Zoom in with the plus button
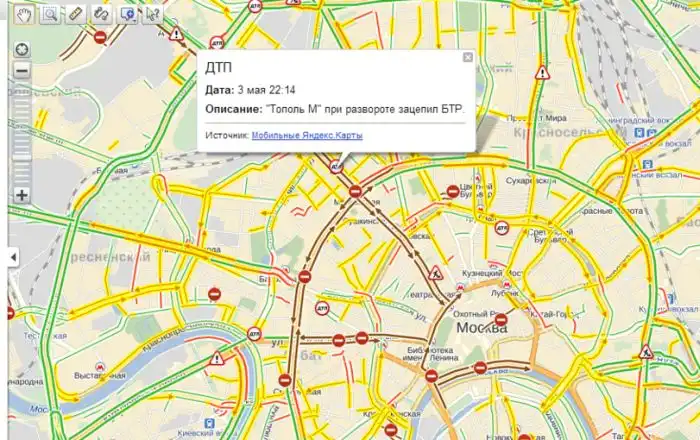The height and width of the screenshot is (440, 700). tap(22, 195)
